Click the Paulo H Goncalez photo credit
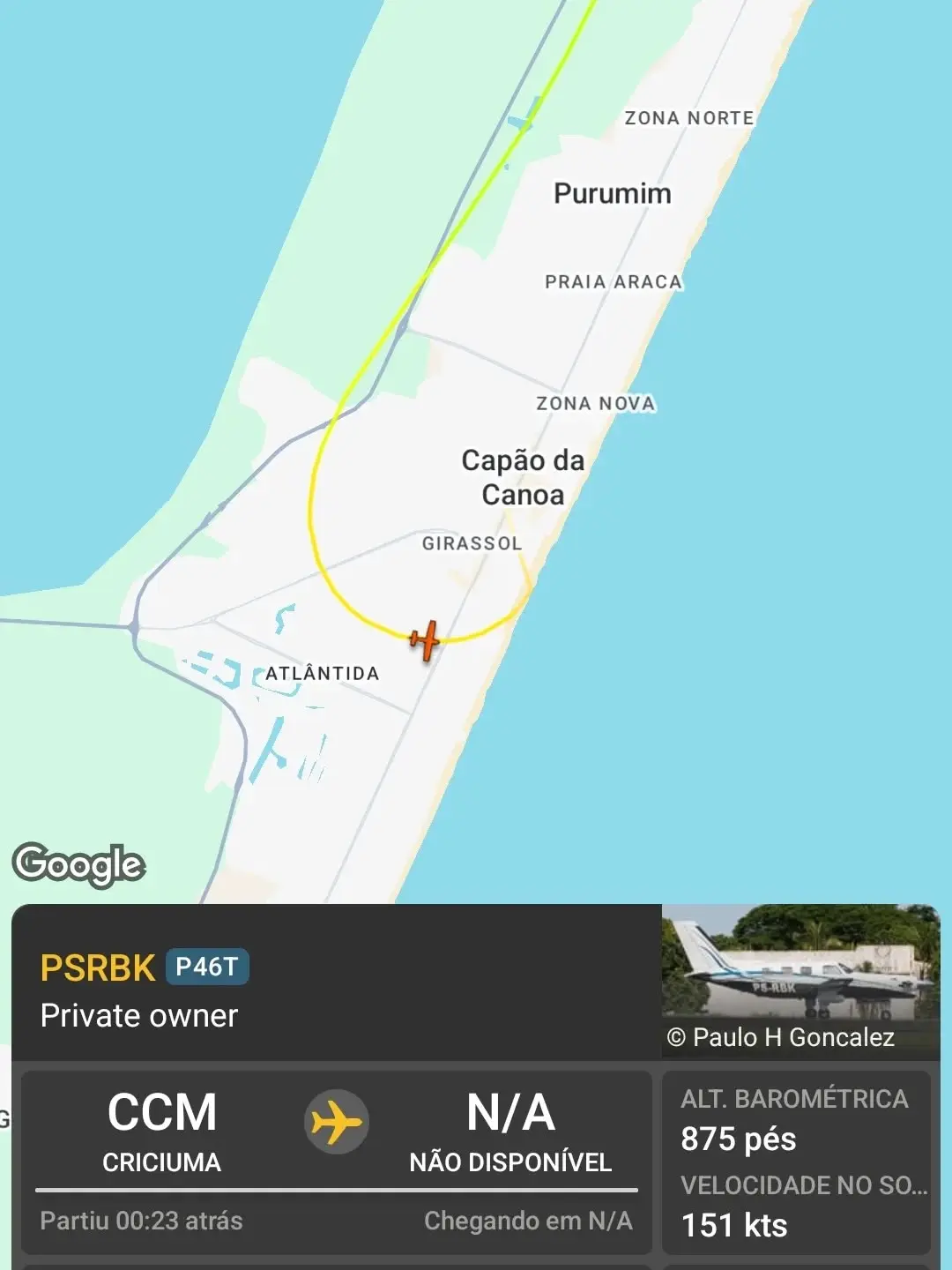 (781, 1039)
